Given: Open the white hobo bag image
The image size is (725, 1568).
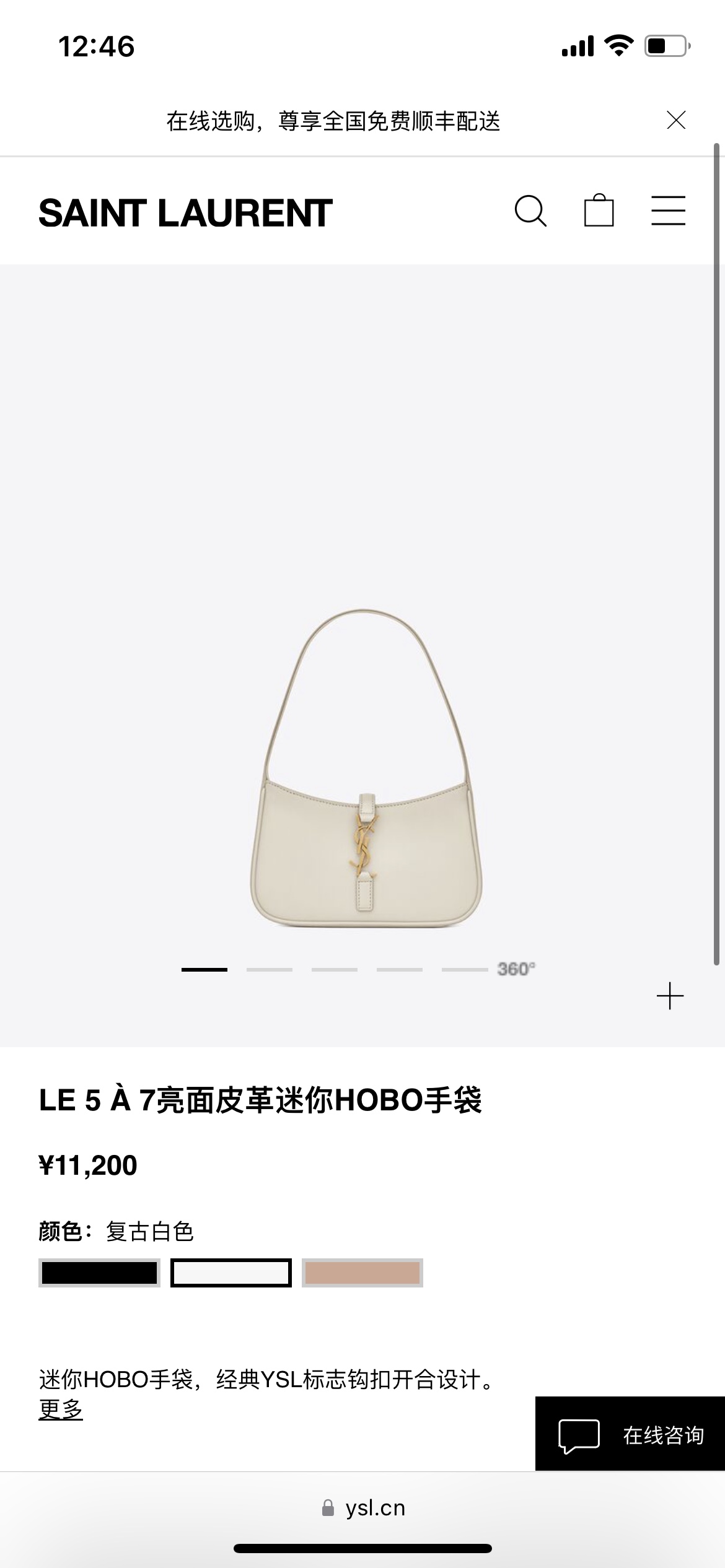Looking at the screenshot, I should coord(366,768).
